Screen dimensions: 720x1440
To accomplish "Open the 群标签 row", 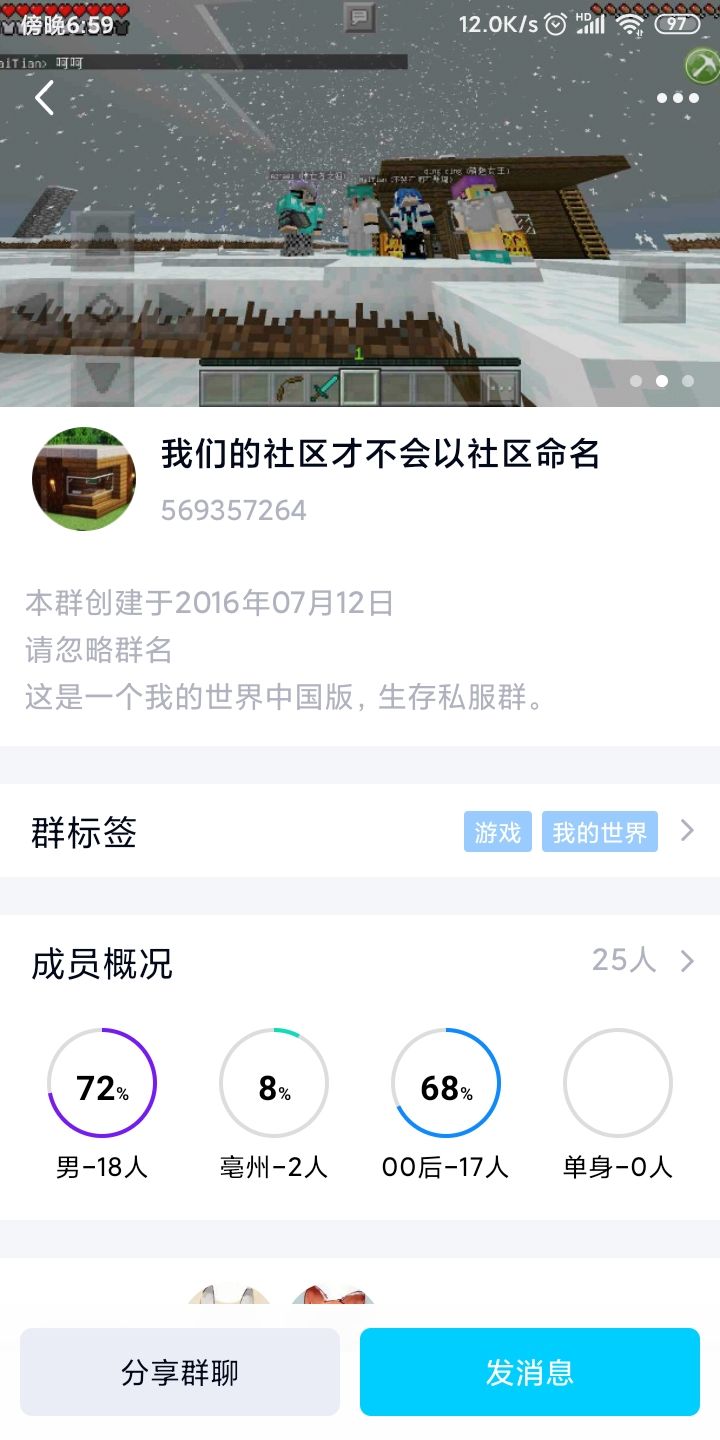I will pos(84,832).
